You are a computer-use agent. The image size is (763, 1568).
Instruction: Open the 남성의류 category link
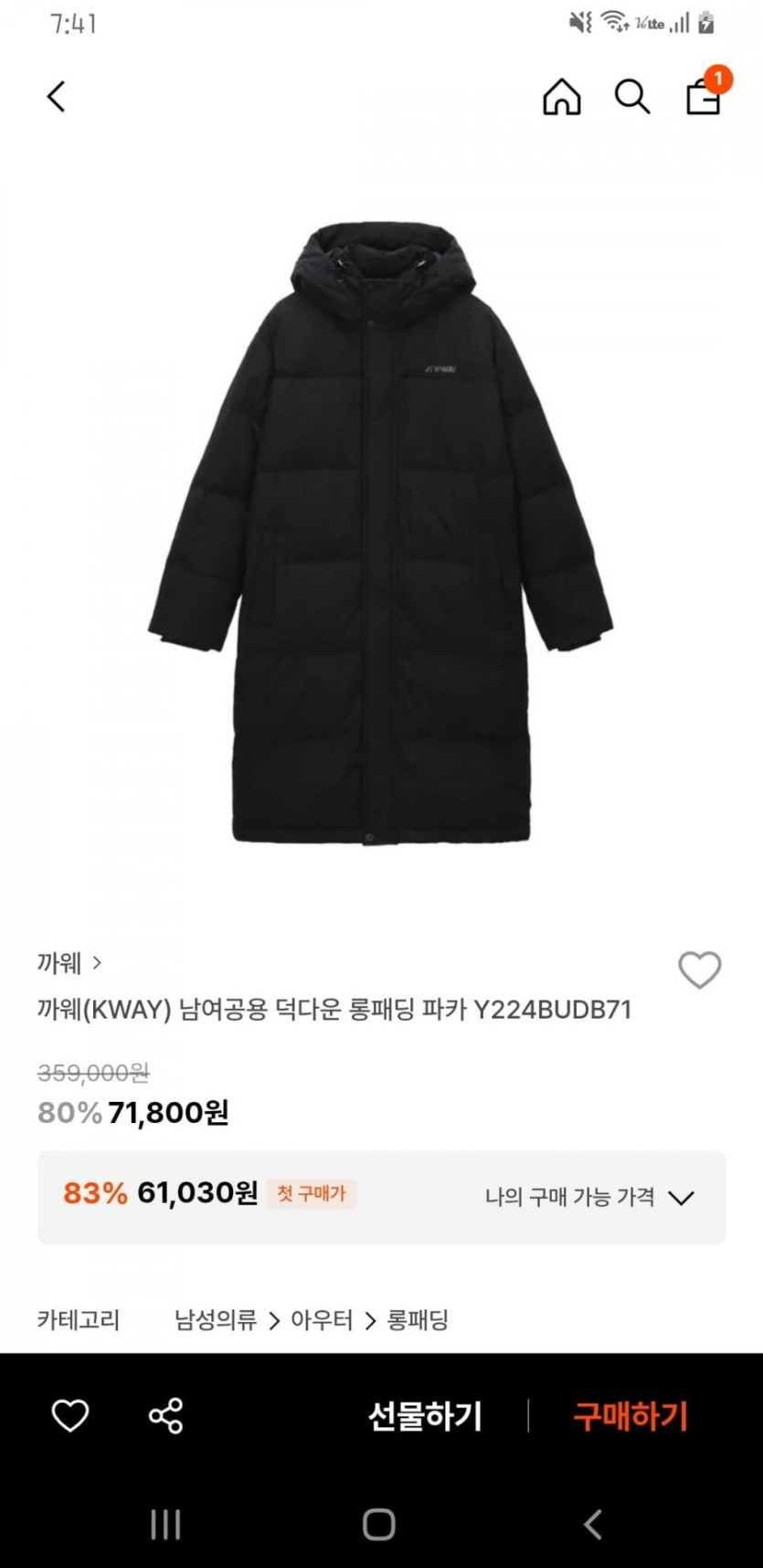[x=216, y=1319]
